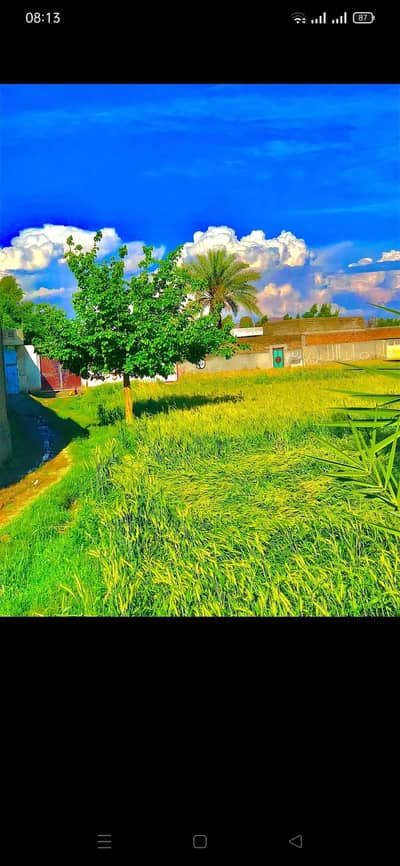The height and width of the screenshot is (866, 400).
Task: Tap the landscape photo to show viewer controls
Action: [200, 350]
